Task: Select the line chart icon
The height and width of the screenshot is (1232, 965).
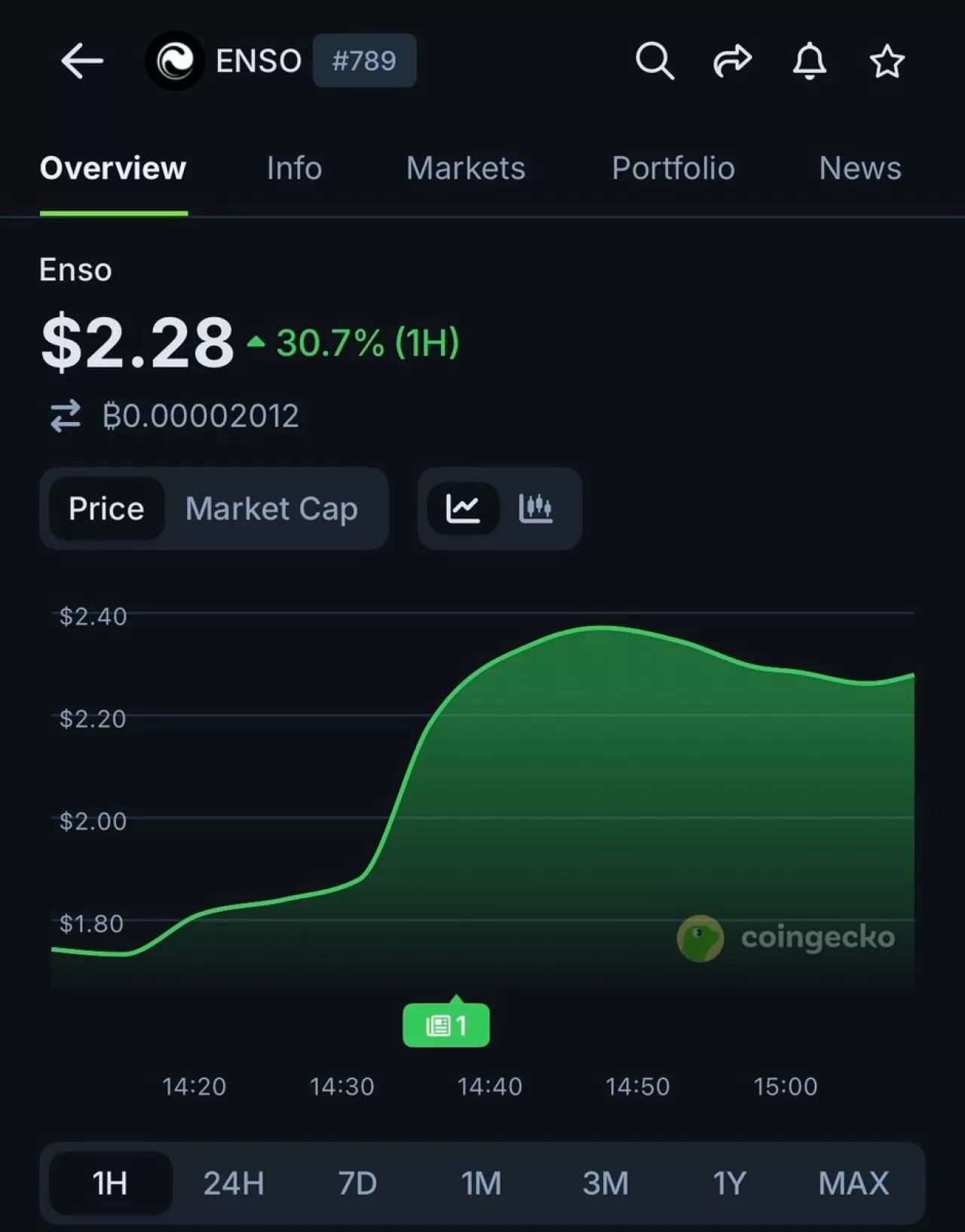Action: click(x=464, y=508)
